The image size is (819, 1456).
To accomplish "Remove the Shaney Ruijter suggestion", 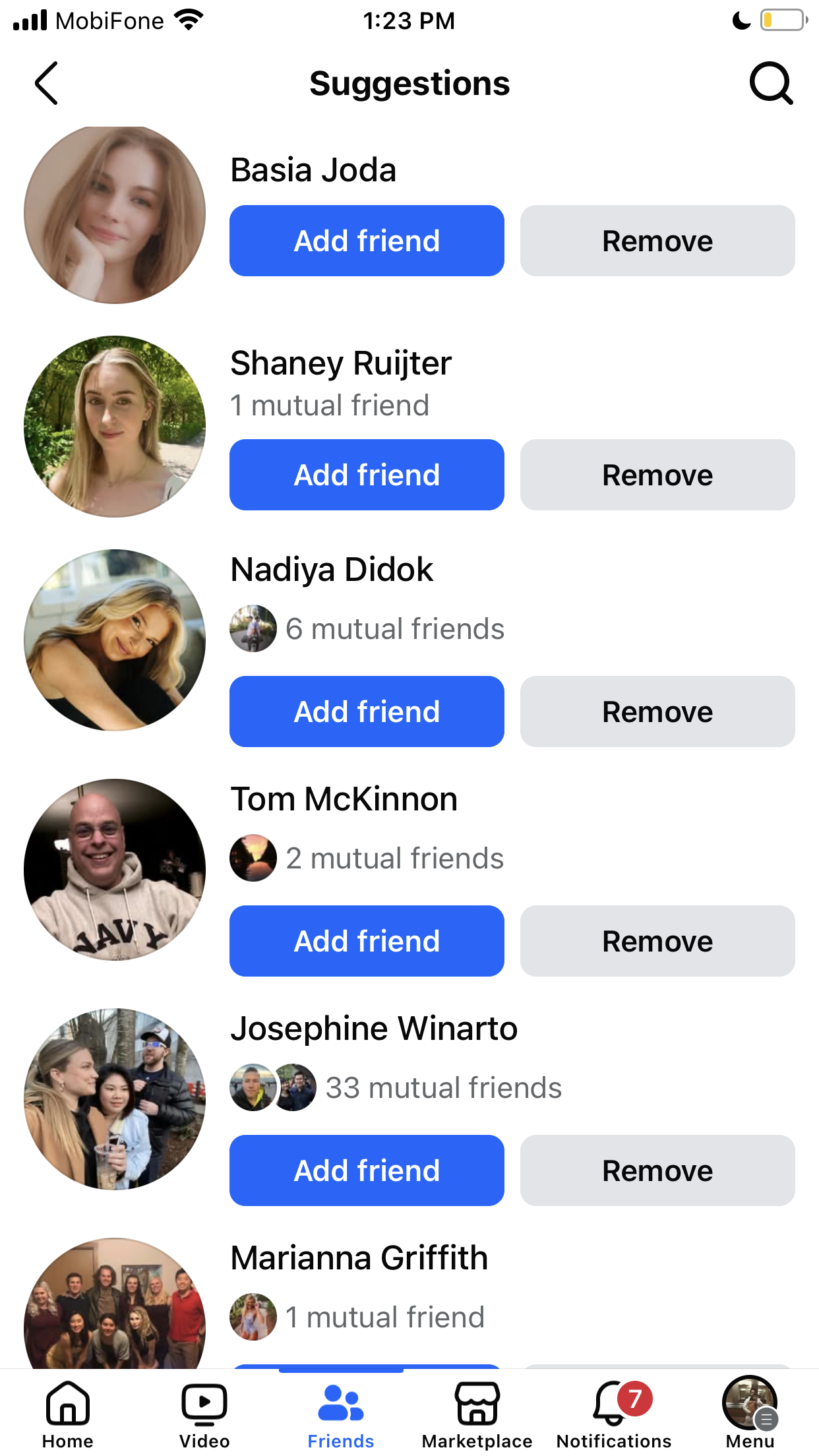I will tap(657, 475).
